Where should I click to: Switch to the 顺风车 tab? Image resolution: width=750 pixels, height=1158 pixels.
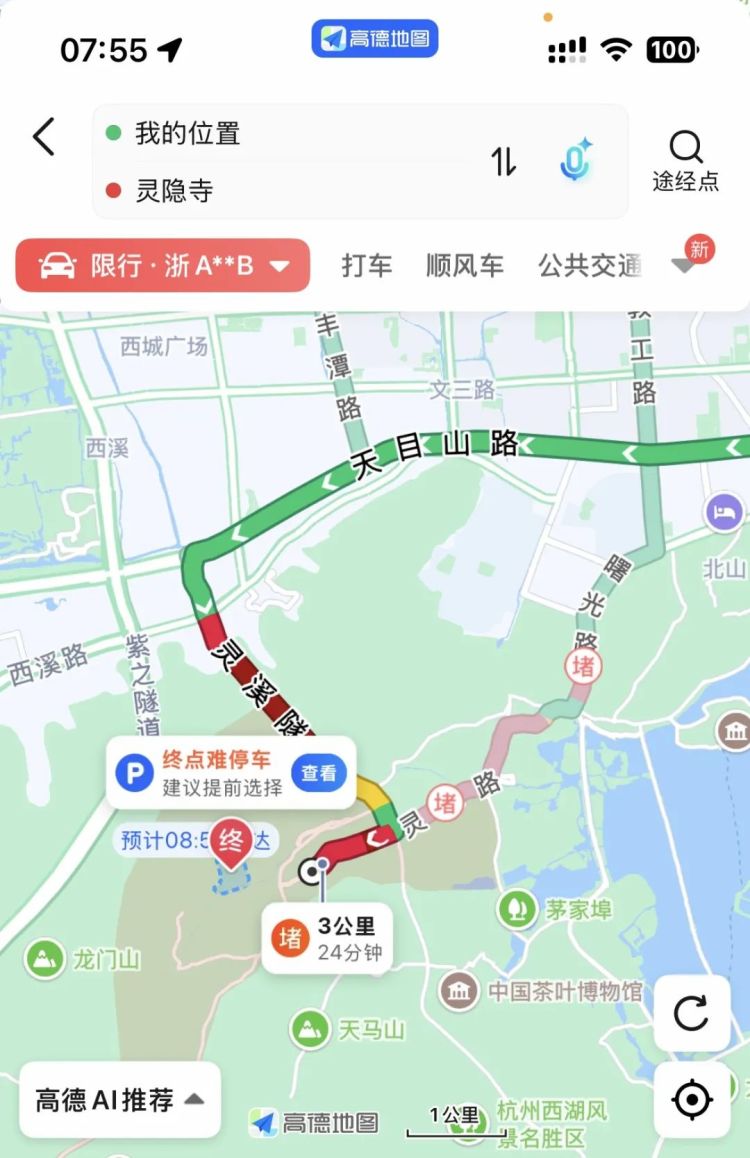pos(464,266)
